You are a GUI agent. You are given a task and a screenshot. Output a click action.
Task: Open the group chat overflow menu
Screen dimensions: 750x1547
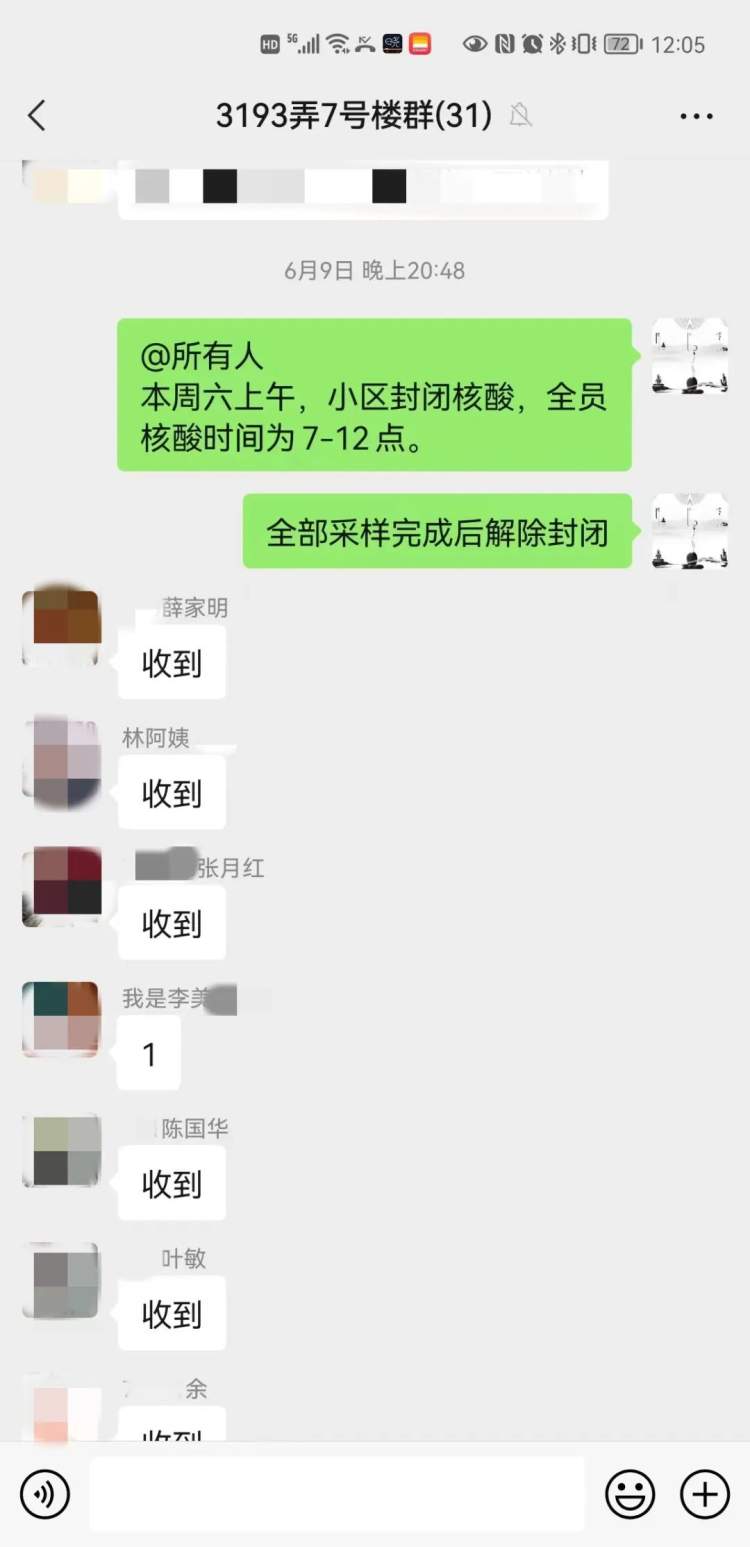tap(696, 116)
